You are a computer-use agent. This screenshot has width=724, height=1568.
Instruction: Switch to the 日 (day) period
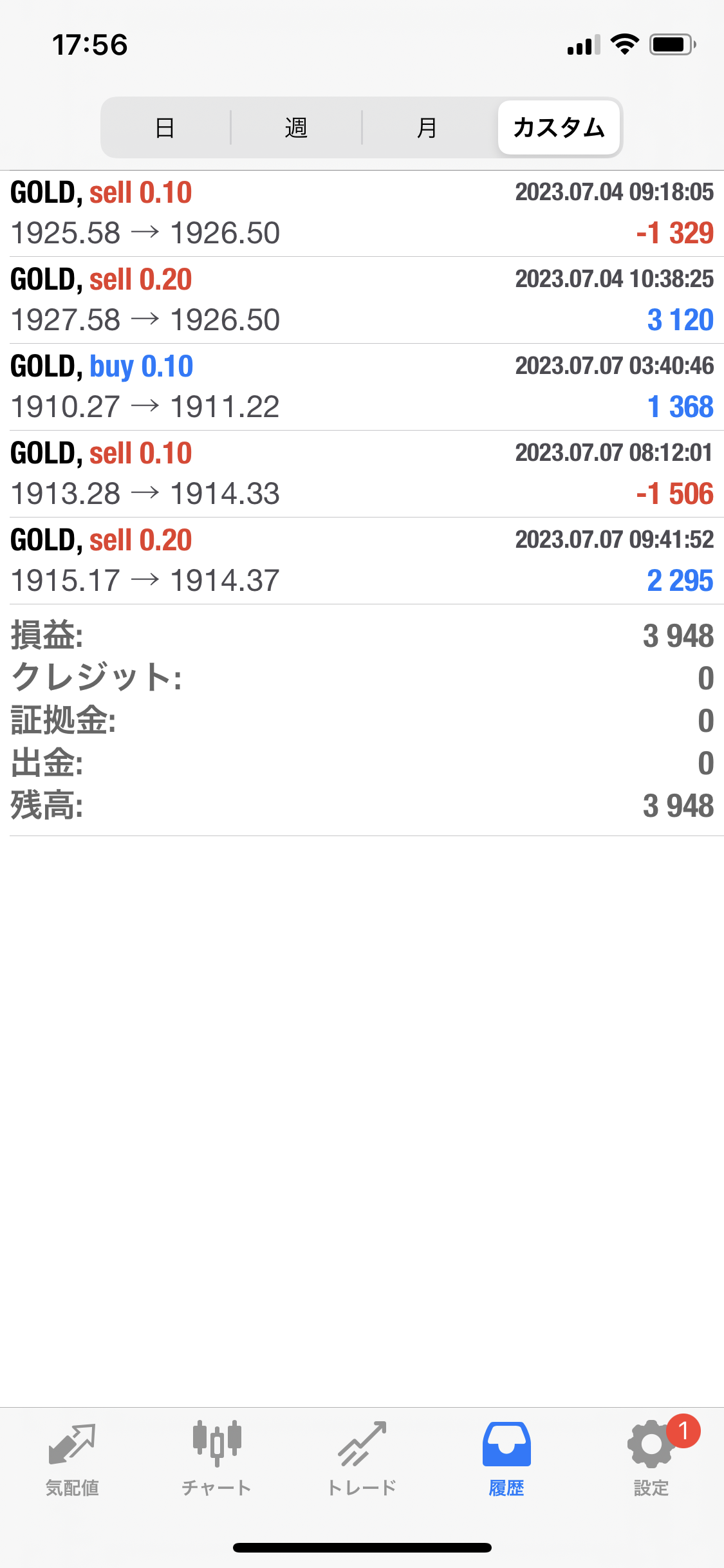pos(165,127)
